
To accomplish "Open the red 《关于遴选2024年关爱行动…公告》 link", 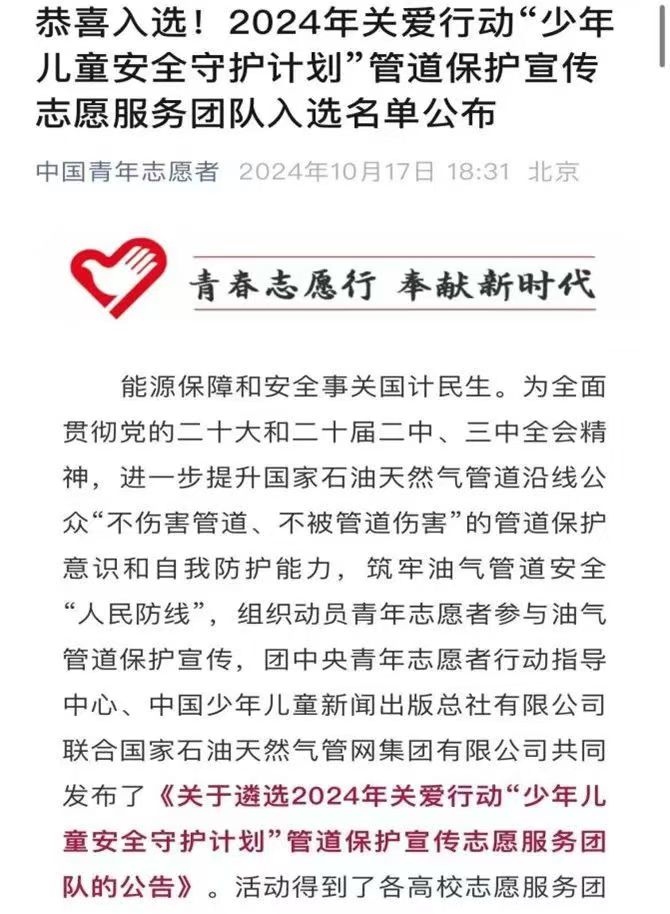I will pos(380,841).
